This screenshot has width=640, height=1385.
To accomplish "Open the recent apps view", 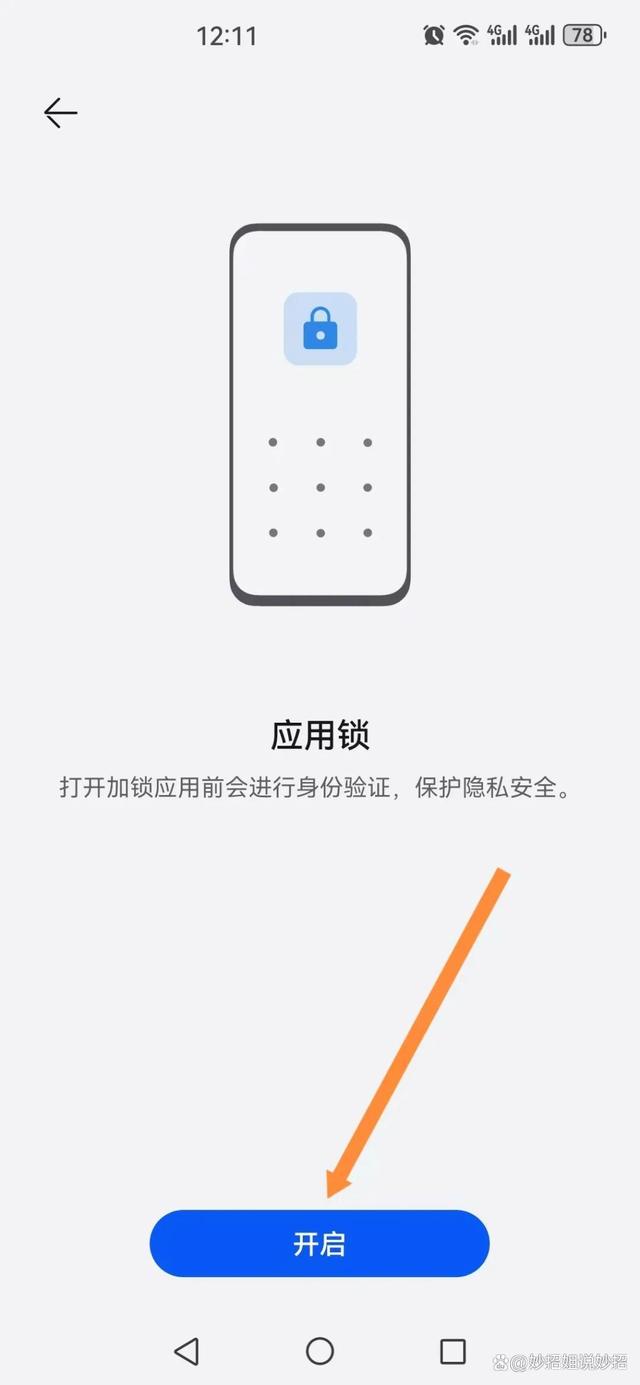I will point(453,1351).
